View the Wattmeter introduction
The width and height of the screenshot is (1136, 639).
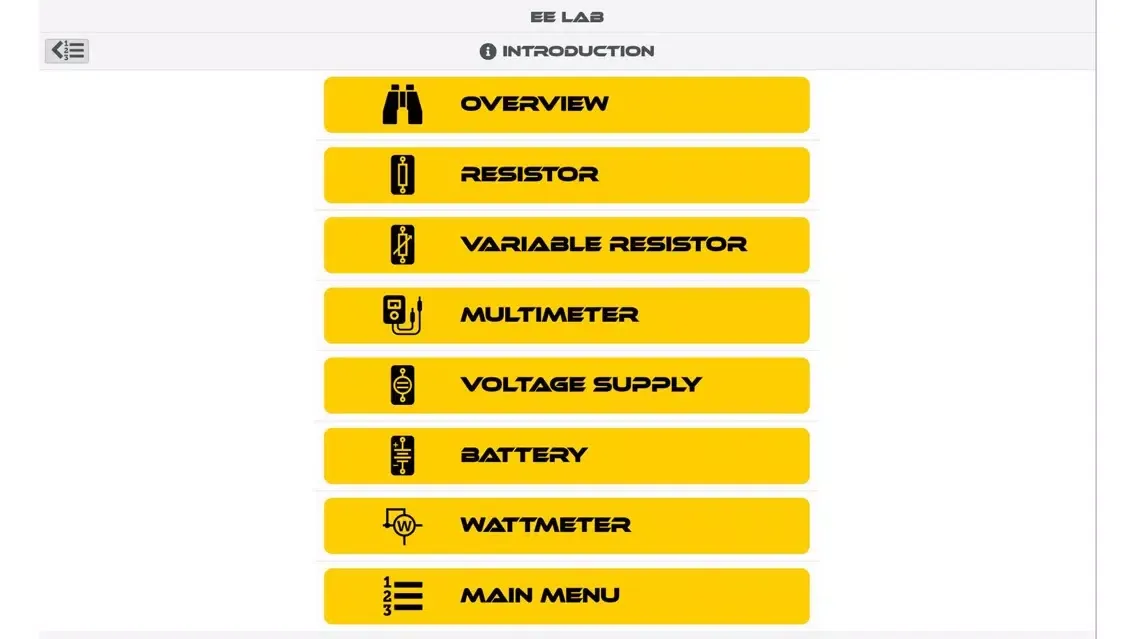(x=566, y=526)
